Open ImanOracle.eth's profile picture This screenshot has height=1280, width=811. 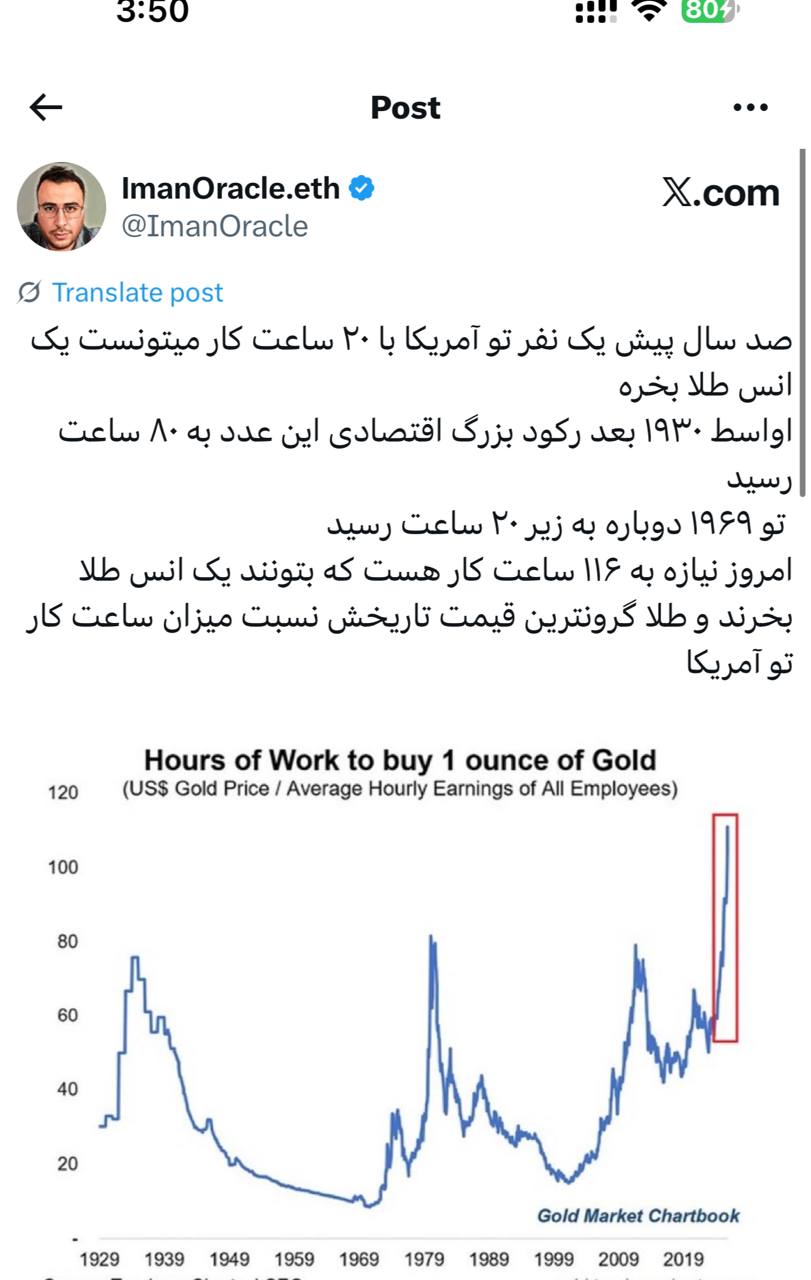(61, 206)
